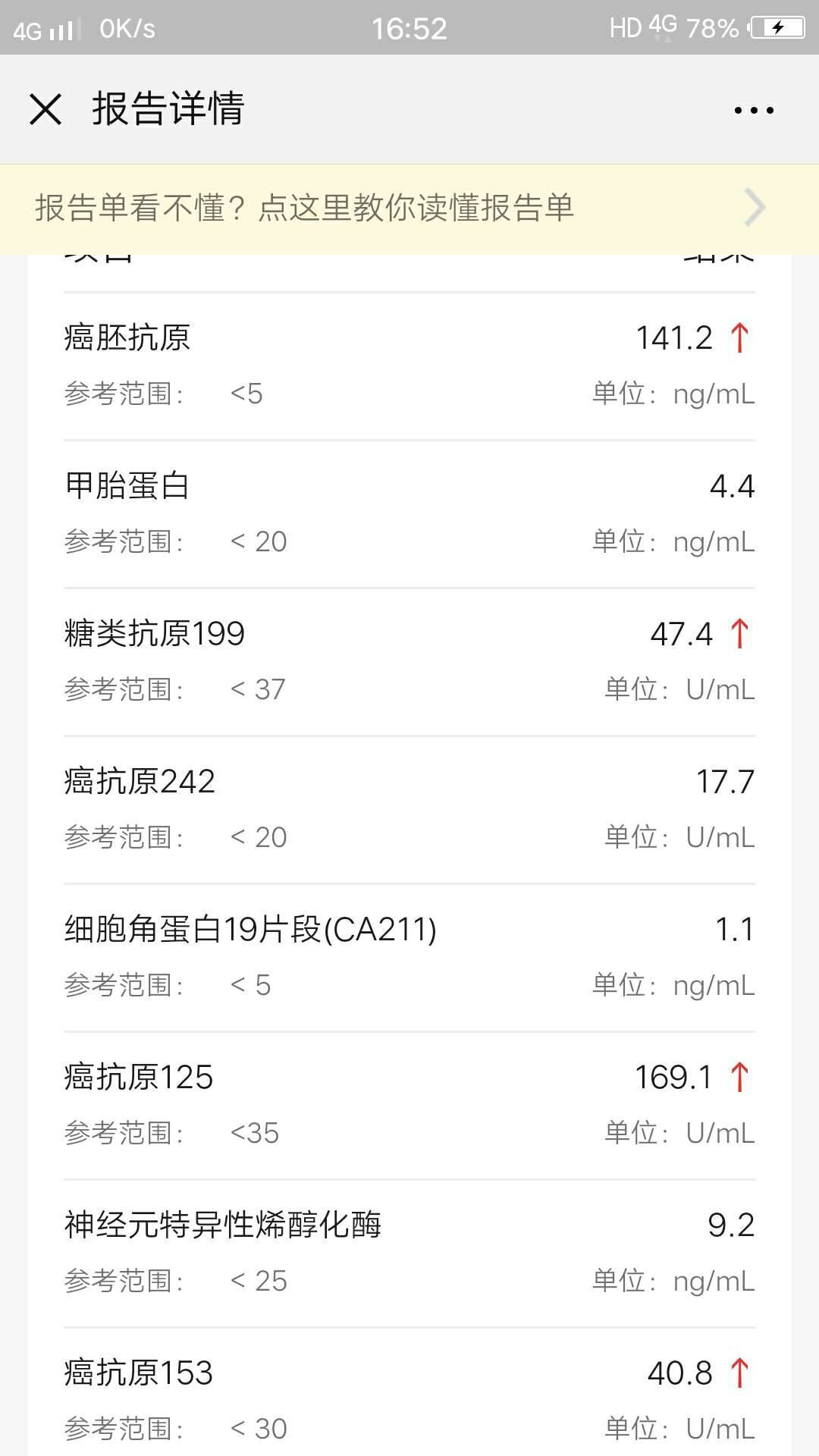
Task: Tap the red up arrow beside 糖类抗原199
Action: point(739,635)
